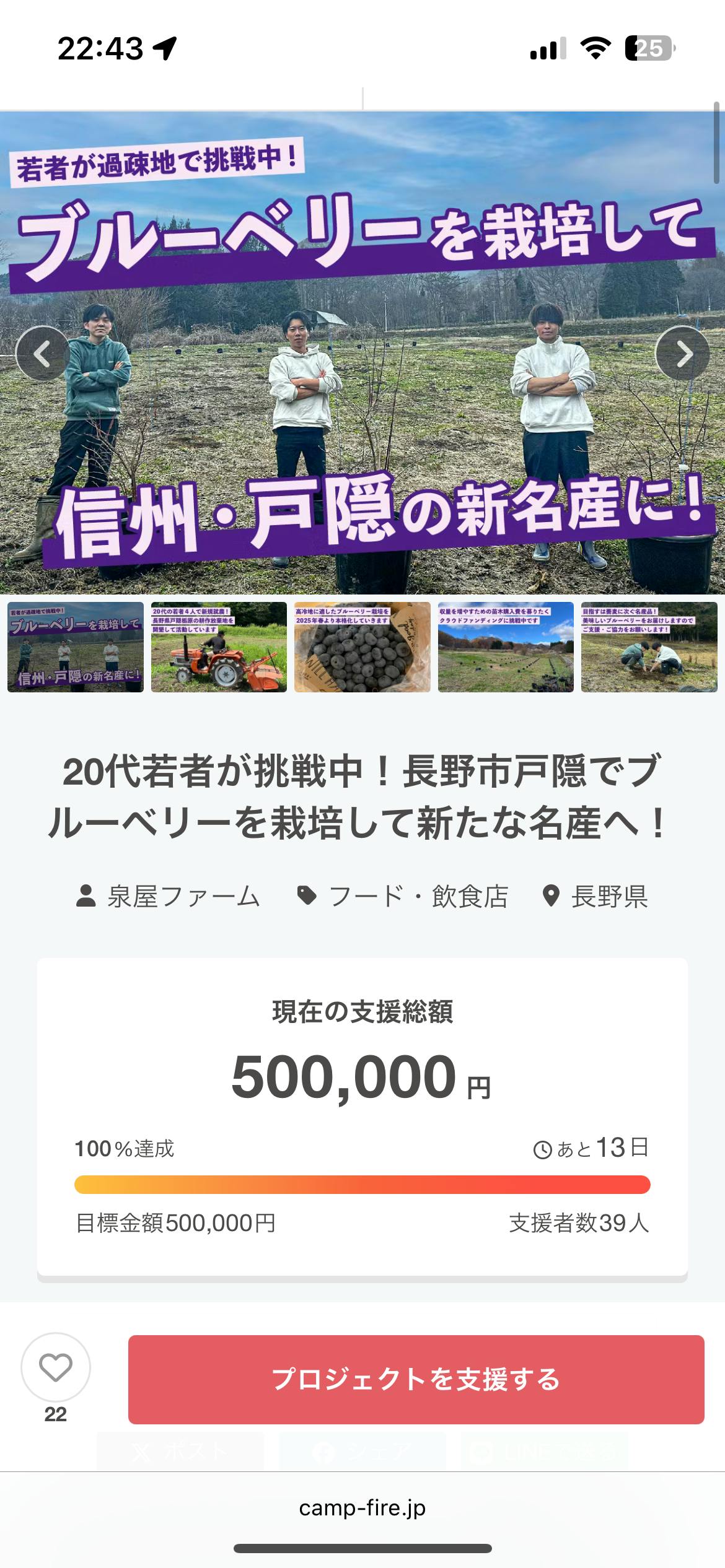Tap the camp-fire.jp address bar
The height and width of the screenshot is (1568, 725).
(362, 1509)
